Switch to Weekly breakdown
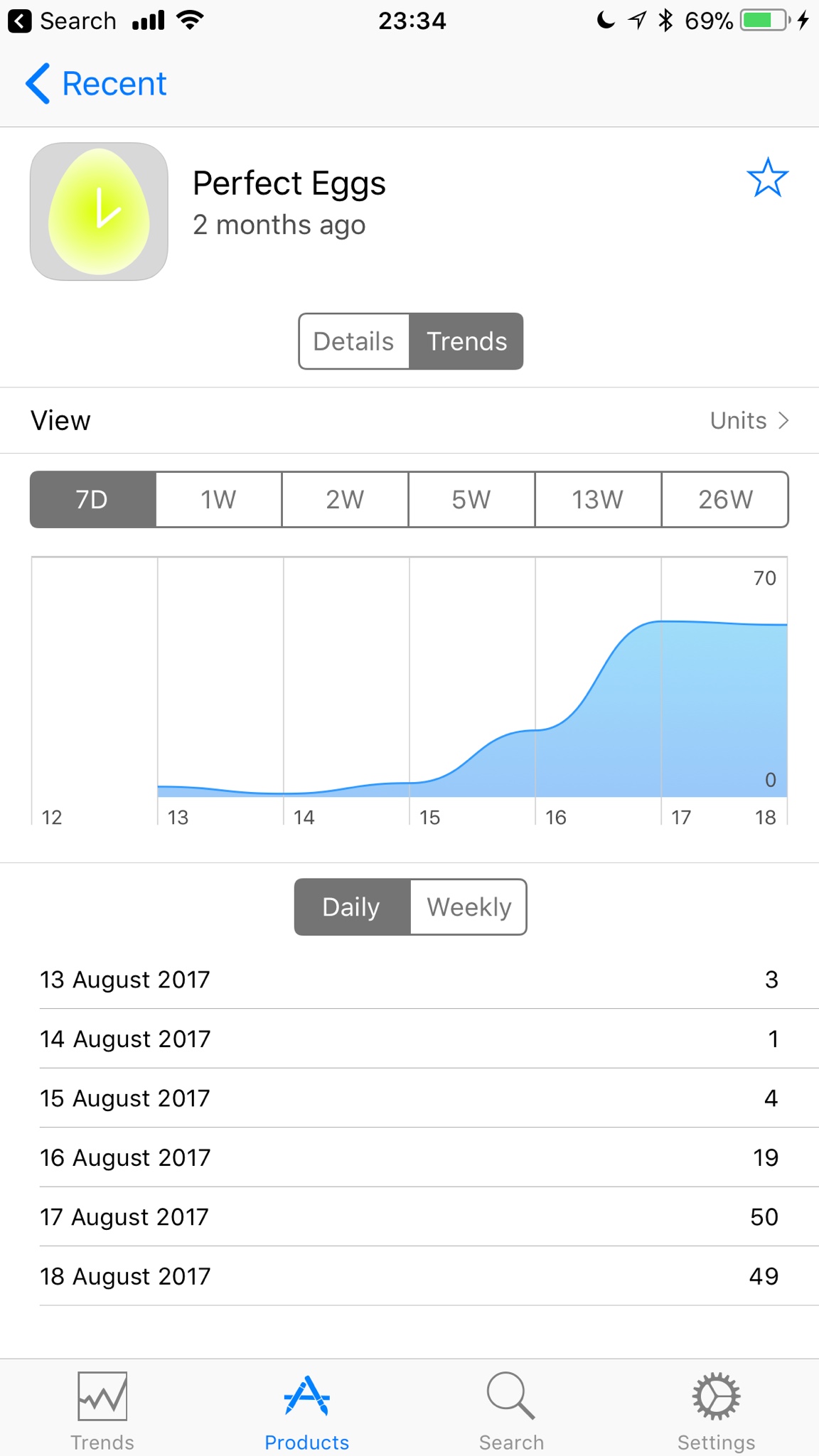This screenshot has height=1456, width=819. (x=469, y=907)
